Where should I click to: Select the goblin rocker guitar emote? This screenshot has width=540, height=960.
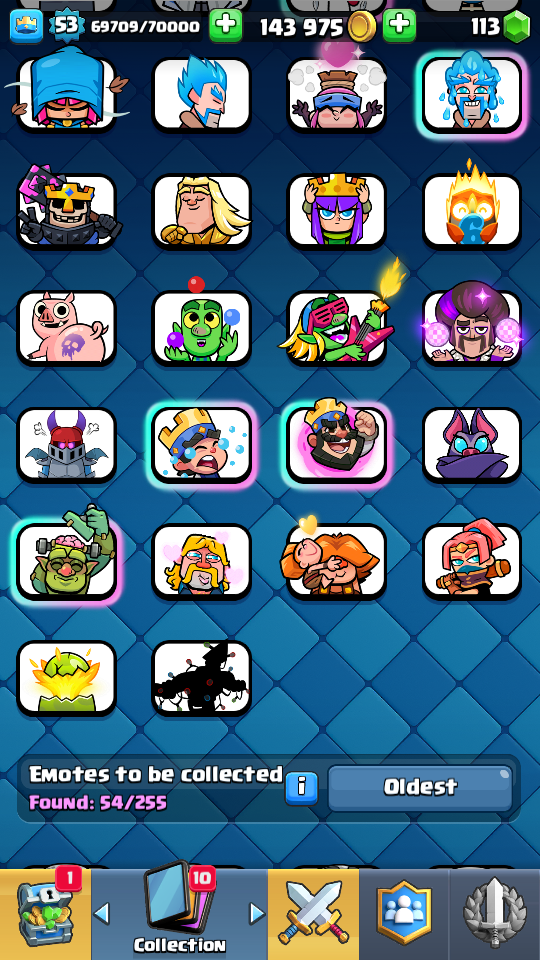tap(337, 328)
